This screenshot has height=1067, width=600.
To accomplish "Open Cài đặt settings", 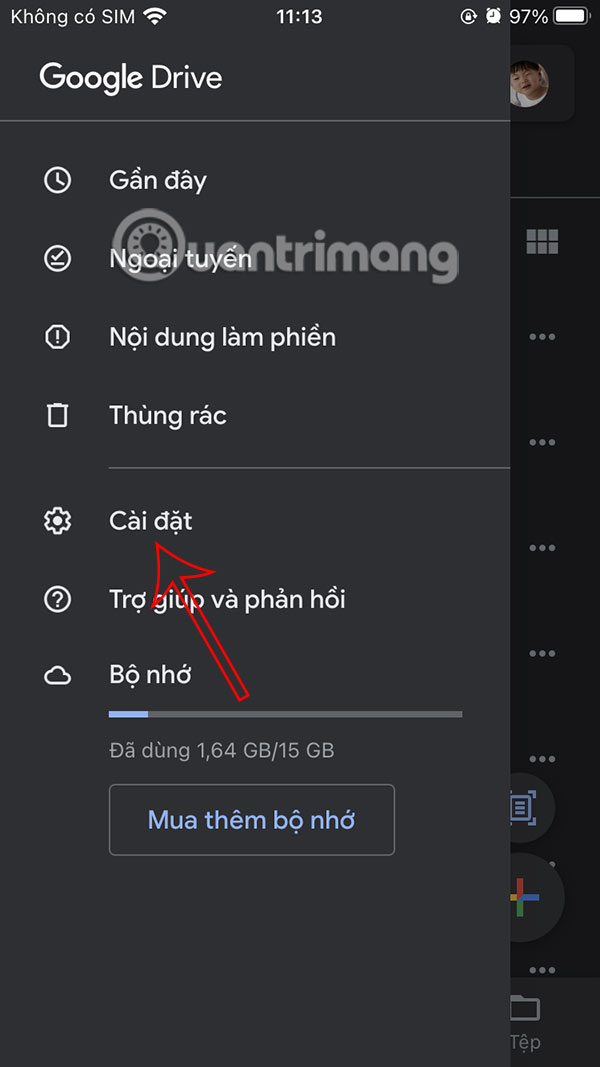I will click(150, 521).
